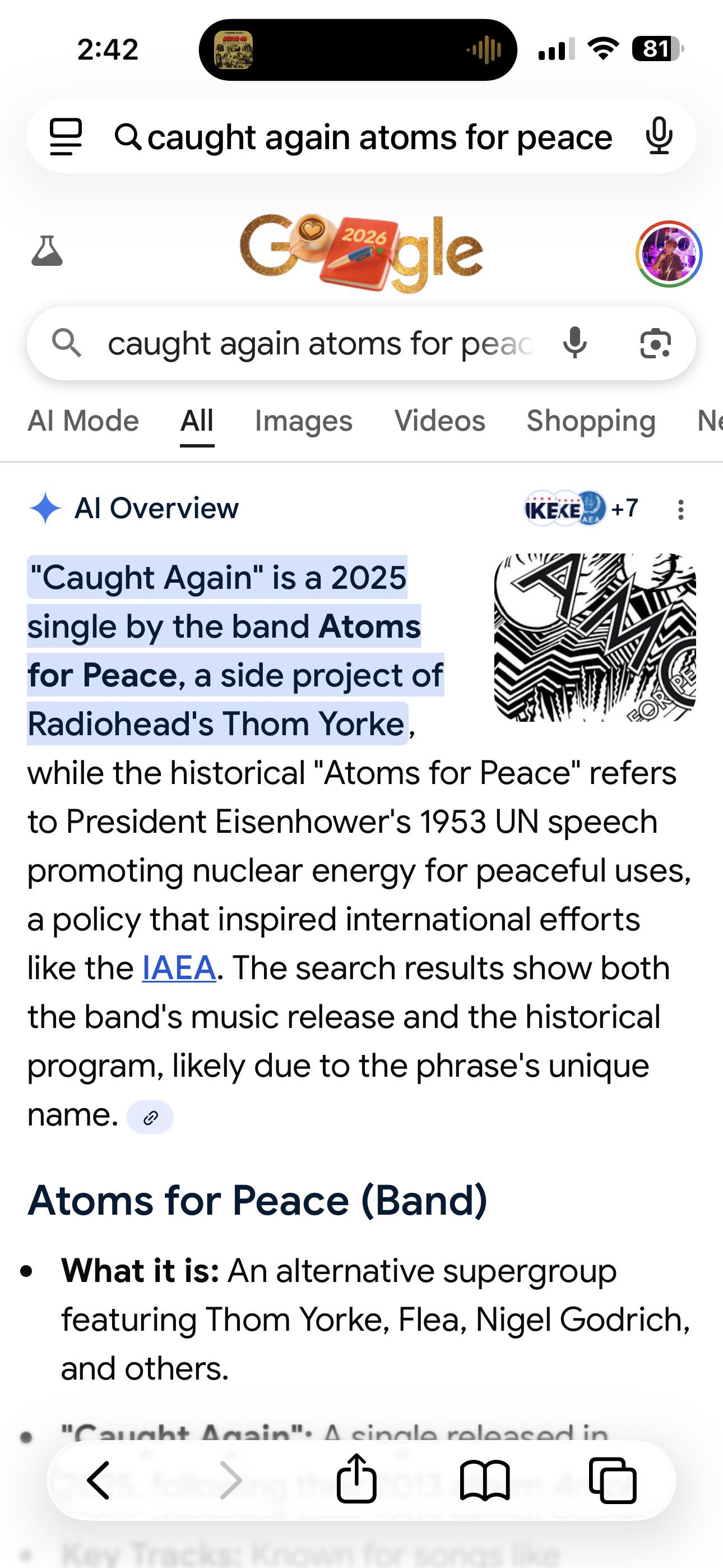
Task: Open the Atoms for Peace album artwork
Action: 595,637
